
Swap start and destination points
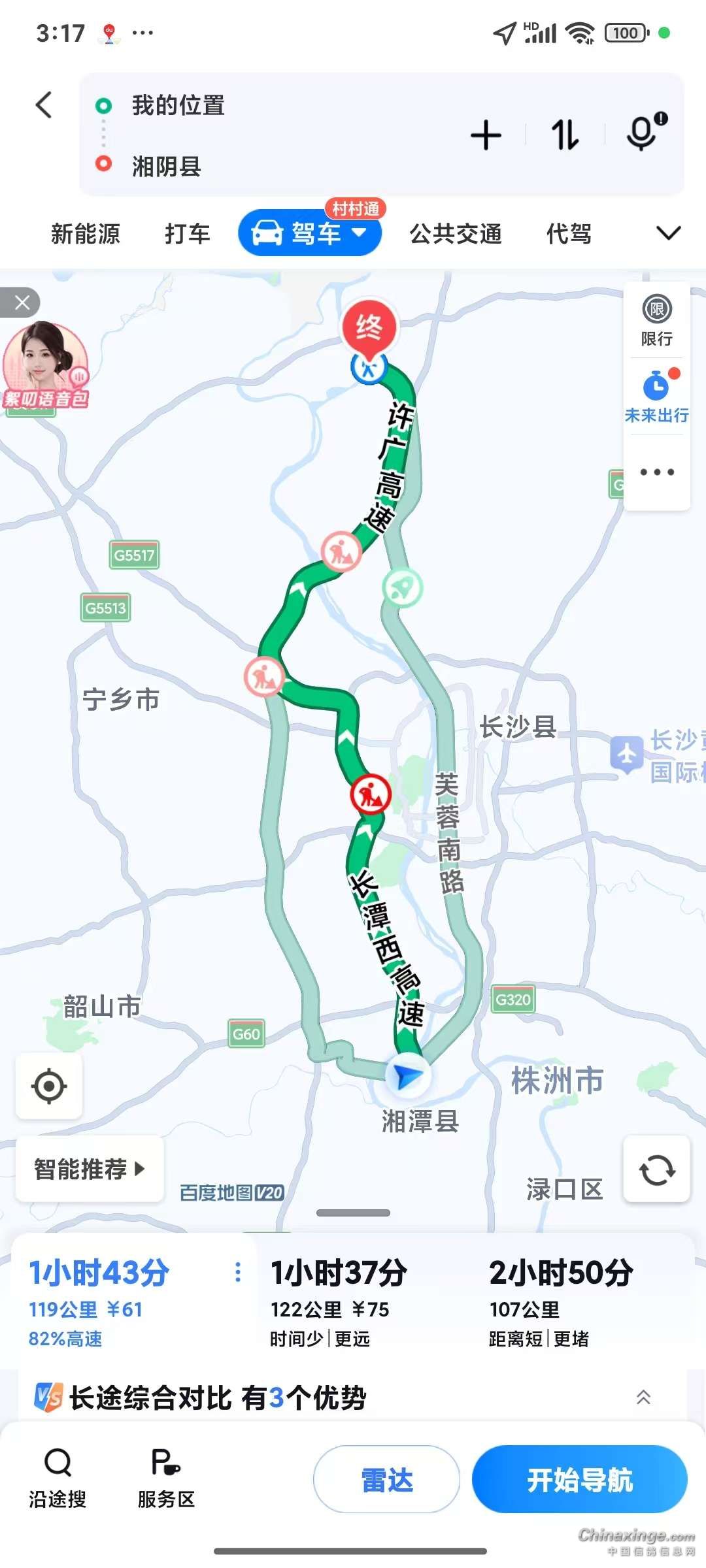coord(565,135)
